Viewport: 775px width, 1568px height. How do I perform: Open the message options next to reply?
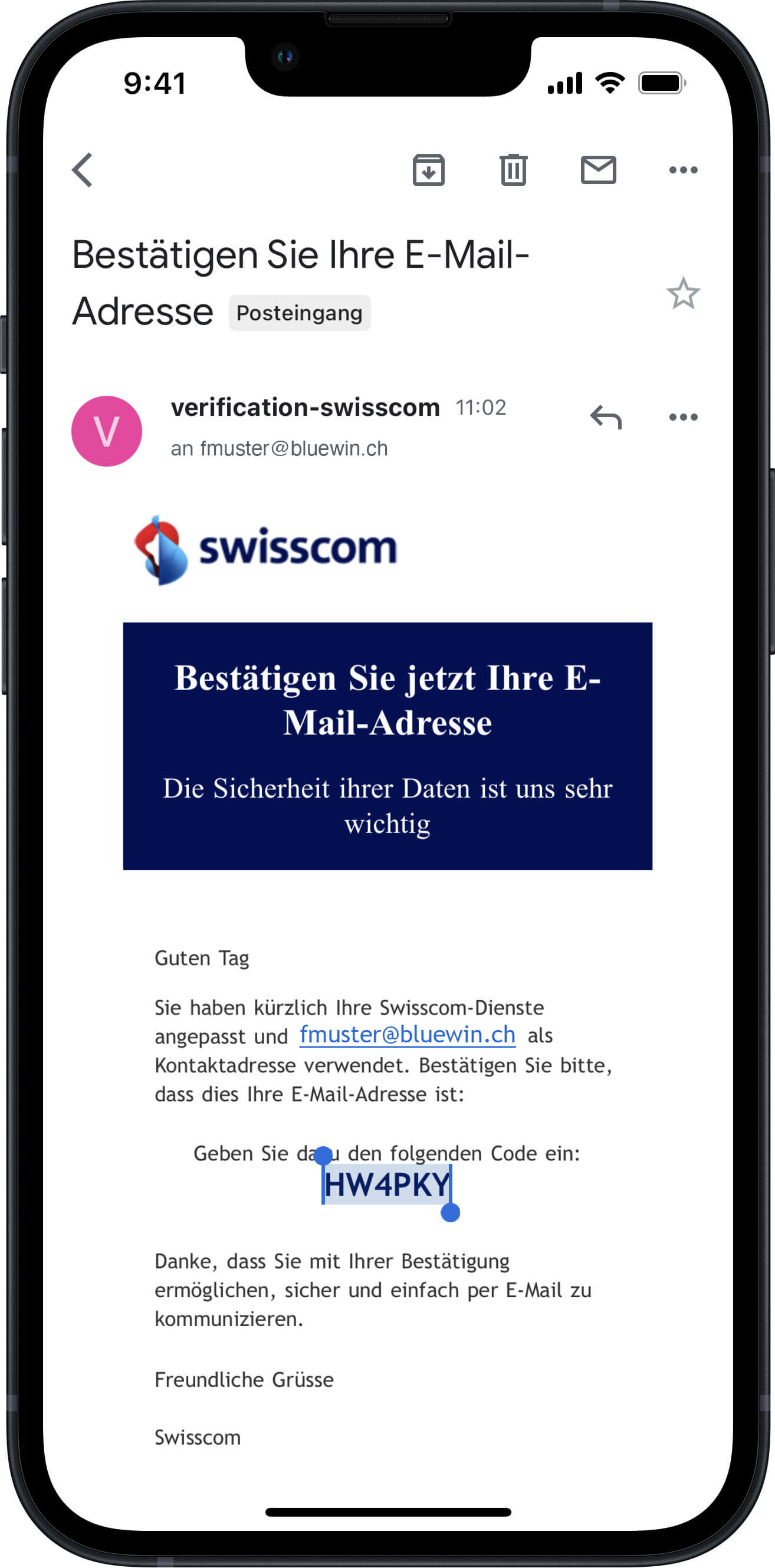pos(682,418)
